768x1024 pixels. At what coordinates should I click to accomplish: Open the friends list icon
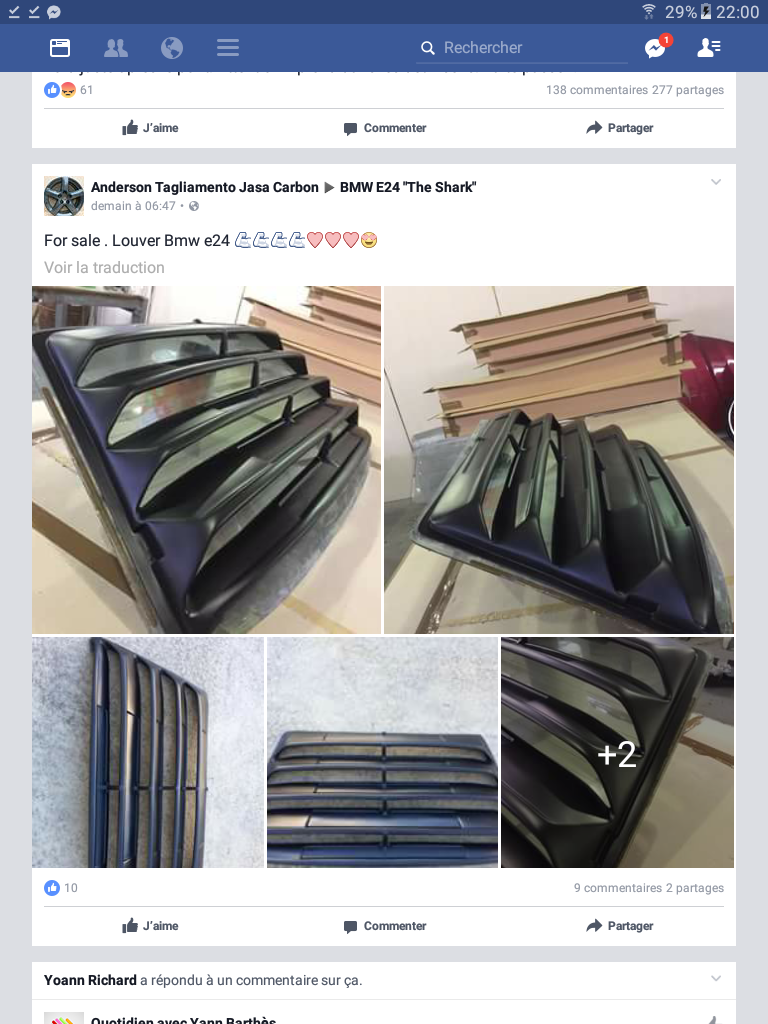pos(709,48)
